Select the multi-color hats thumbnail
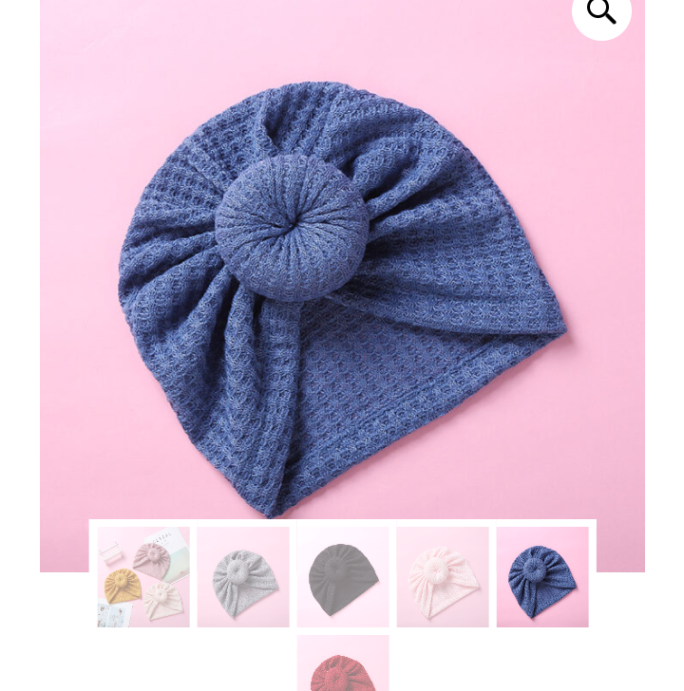This screenshot has height=691, width=684. click(143, 577)
